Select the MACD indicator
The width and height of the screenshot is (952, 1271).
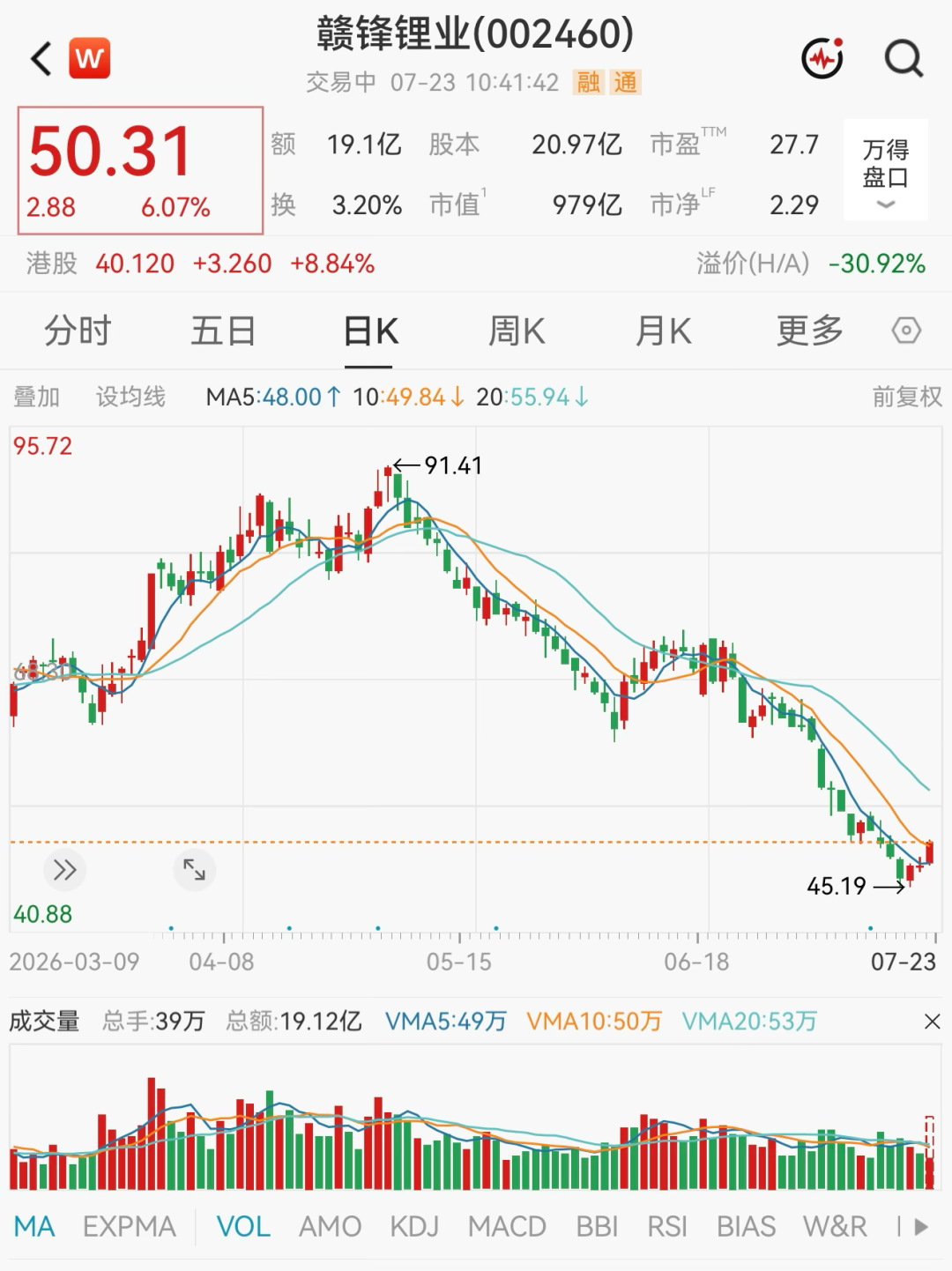507,1226
